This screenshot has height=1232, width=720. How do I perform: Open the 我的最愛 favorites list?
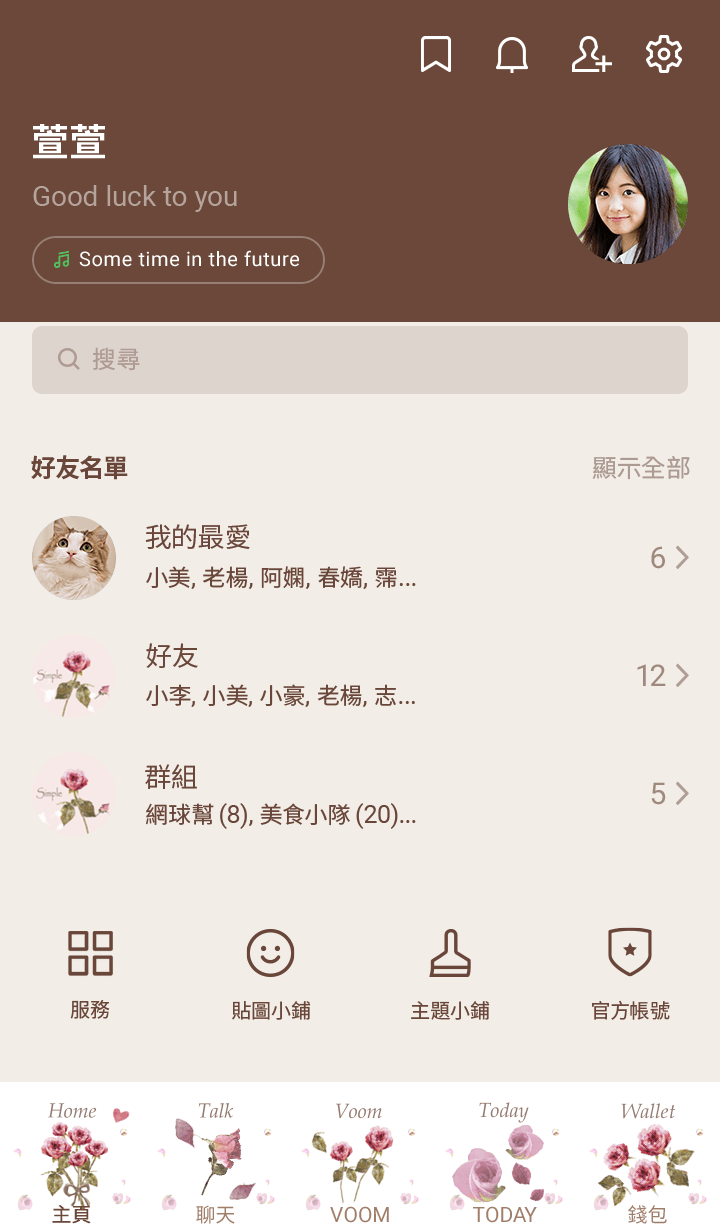[x=360, y=558]
